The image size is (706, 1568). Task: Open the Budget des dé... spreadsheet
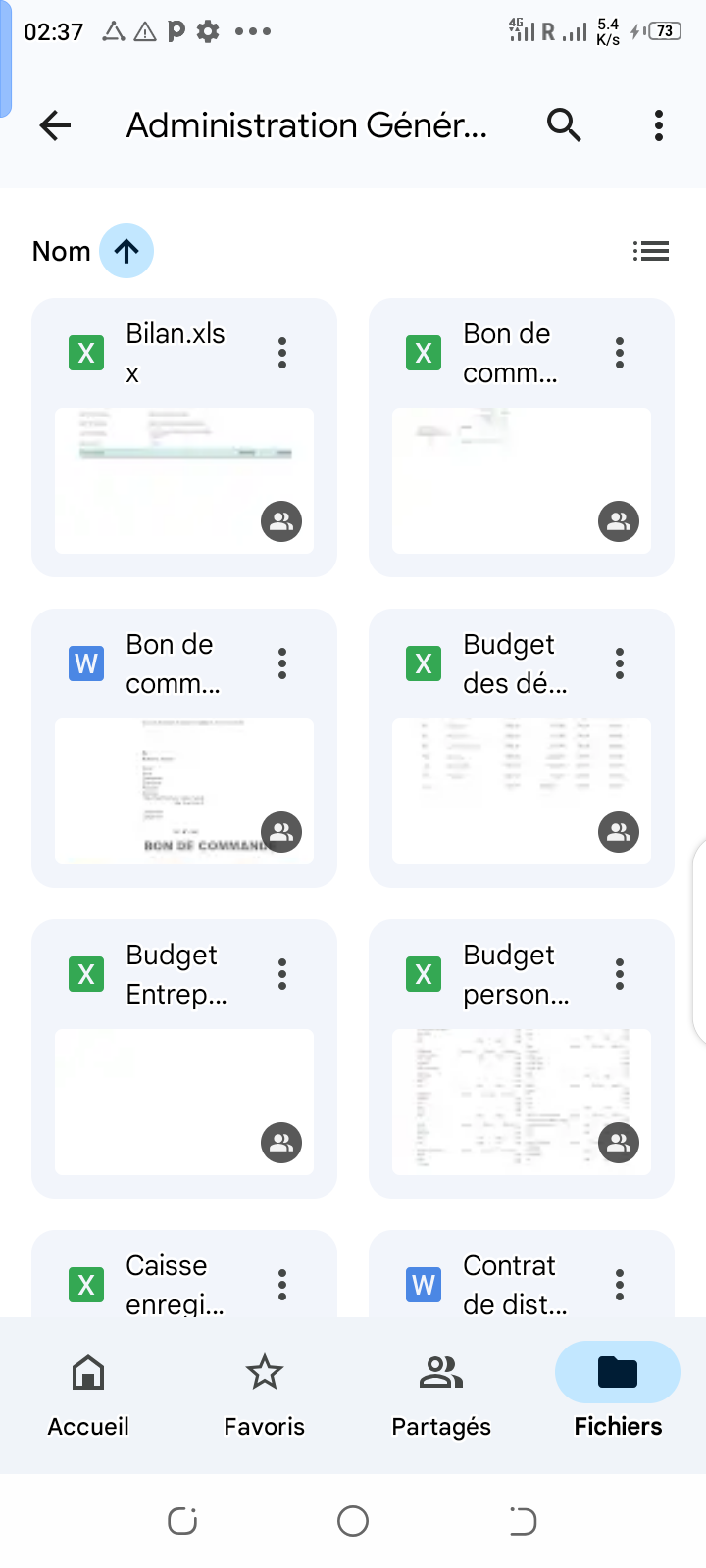pyautogui.click(x=522, y=748)
